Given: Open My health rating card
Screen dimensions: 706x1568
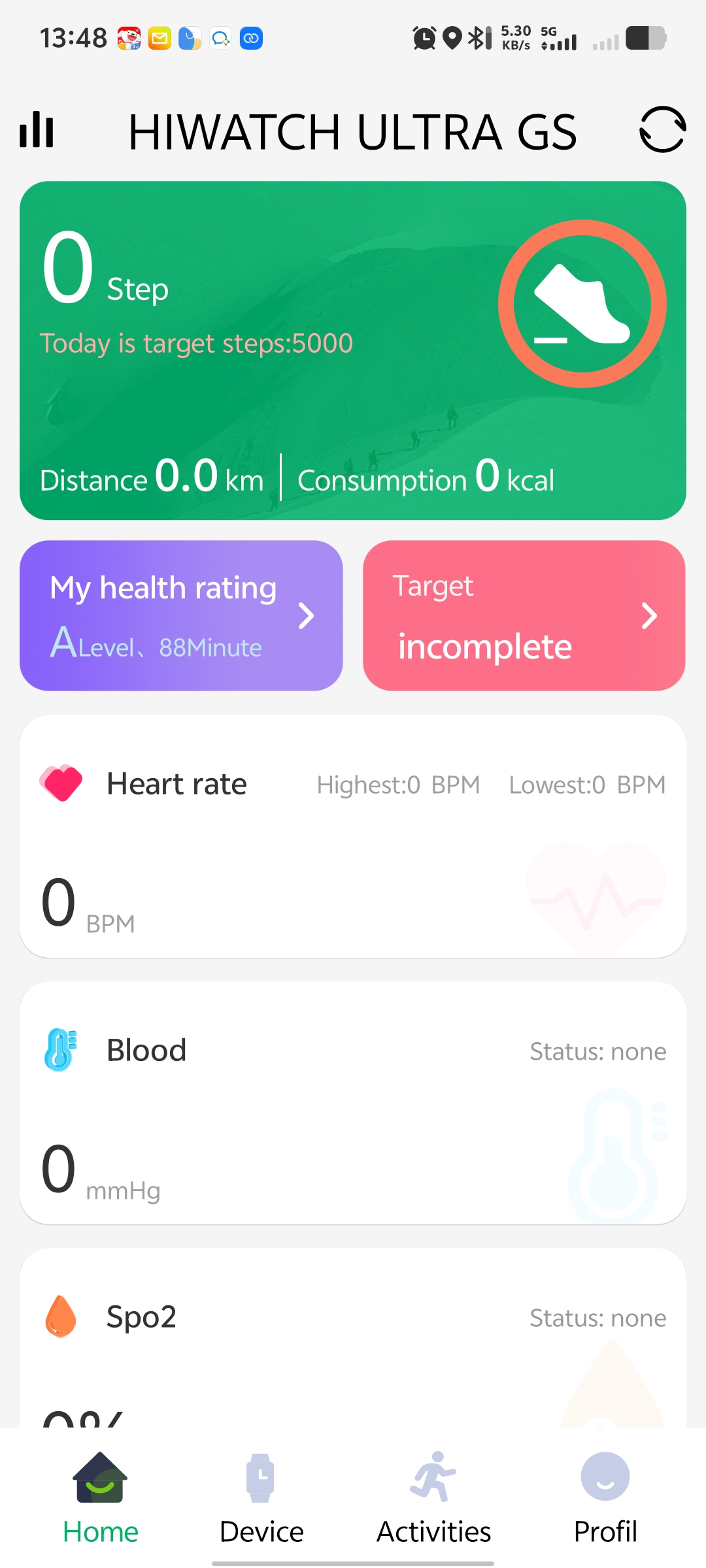Looking at the screenshot, I should 181,615.
